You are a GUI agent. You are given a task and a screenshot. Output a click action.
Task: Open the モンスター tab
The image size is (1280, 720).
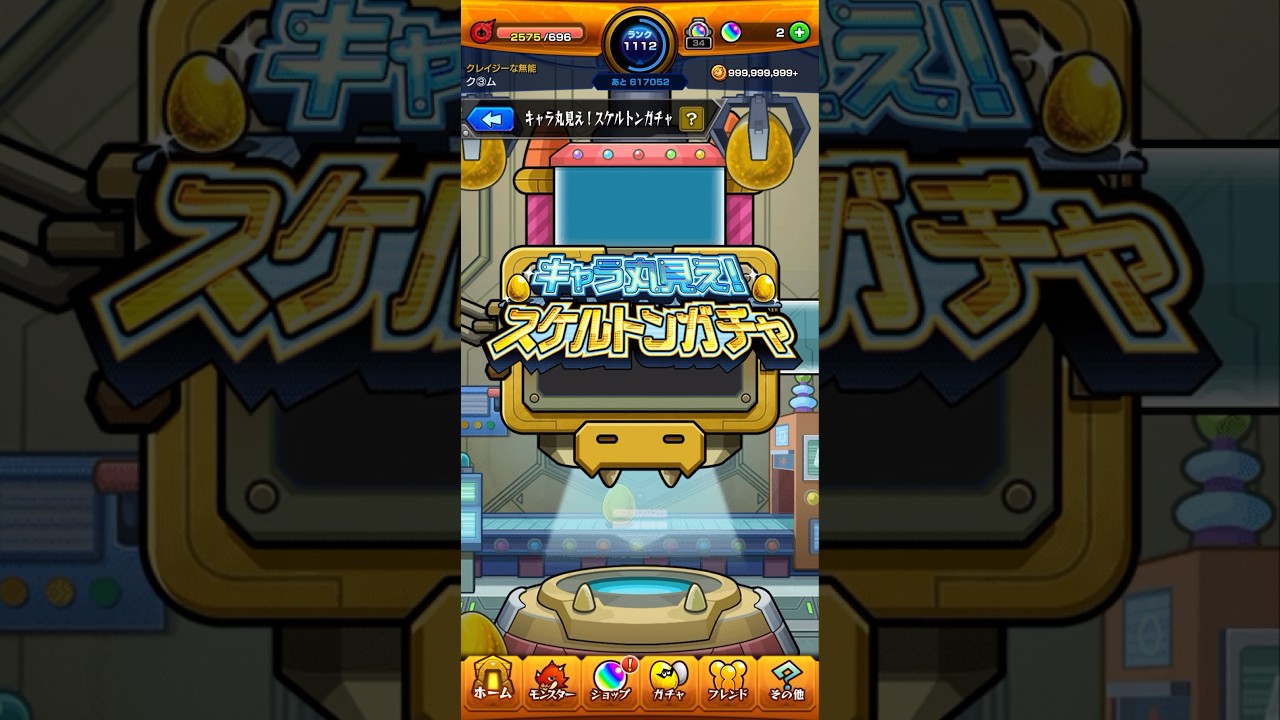pyautogui.click(x=551, y=682)
